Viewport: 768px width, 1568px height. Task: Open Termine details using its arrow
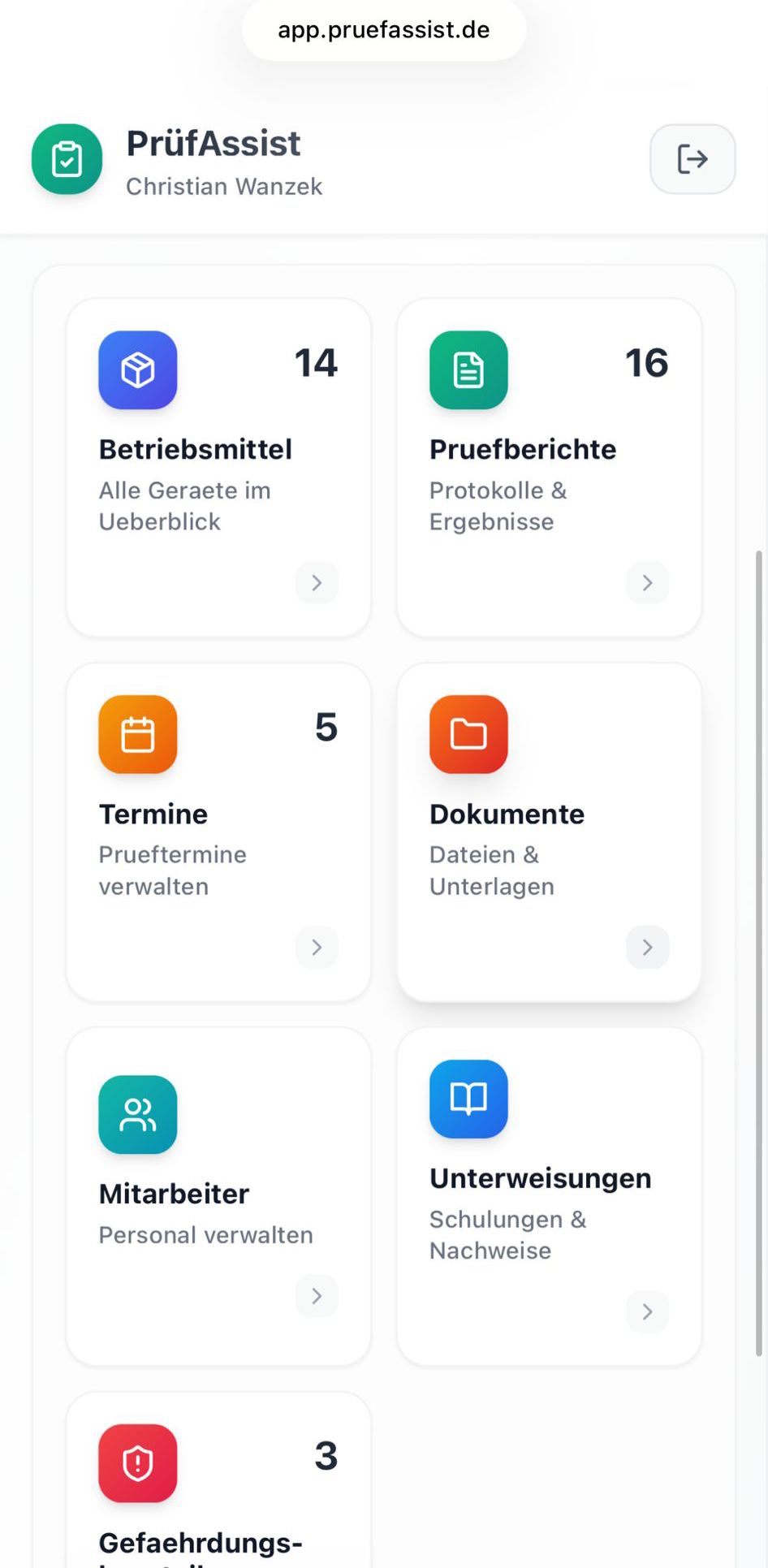pos(316,947)
